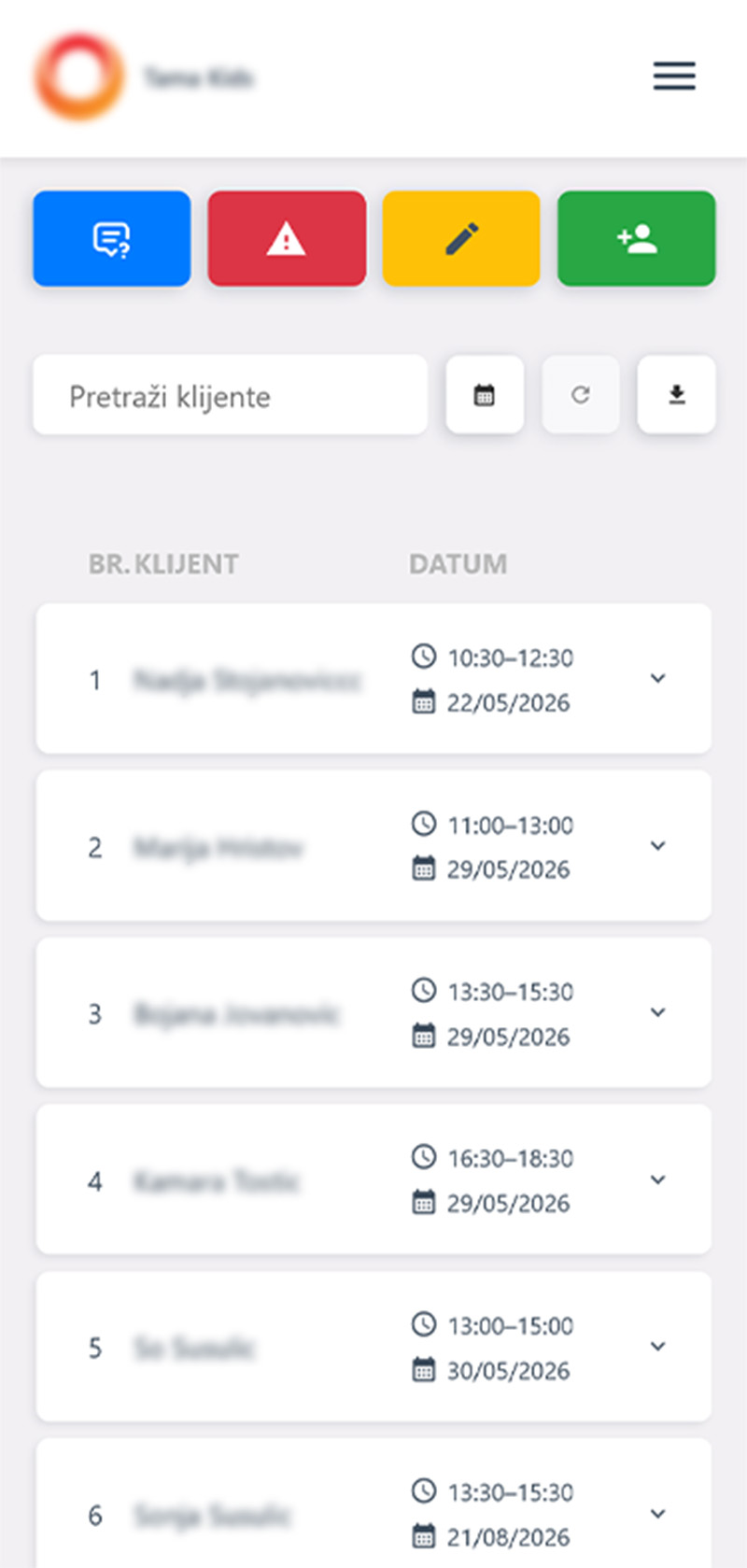This screenshot has height=1568, width=747.
Task: Download the client list
Action: (677, 395)
